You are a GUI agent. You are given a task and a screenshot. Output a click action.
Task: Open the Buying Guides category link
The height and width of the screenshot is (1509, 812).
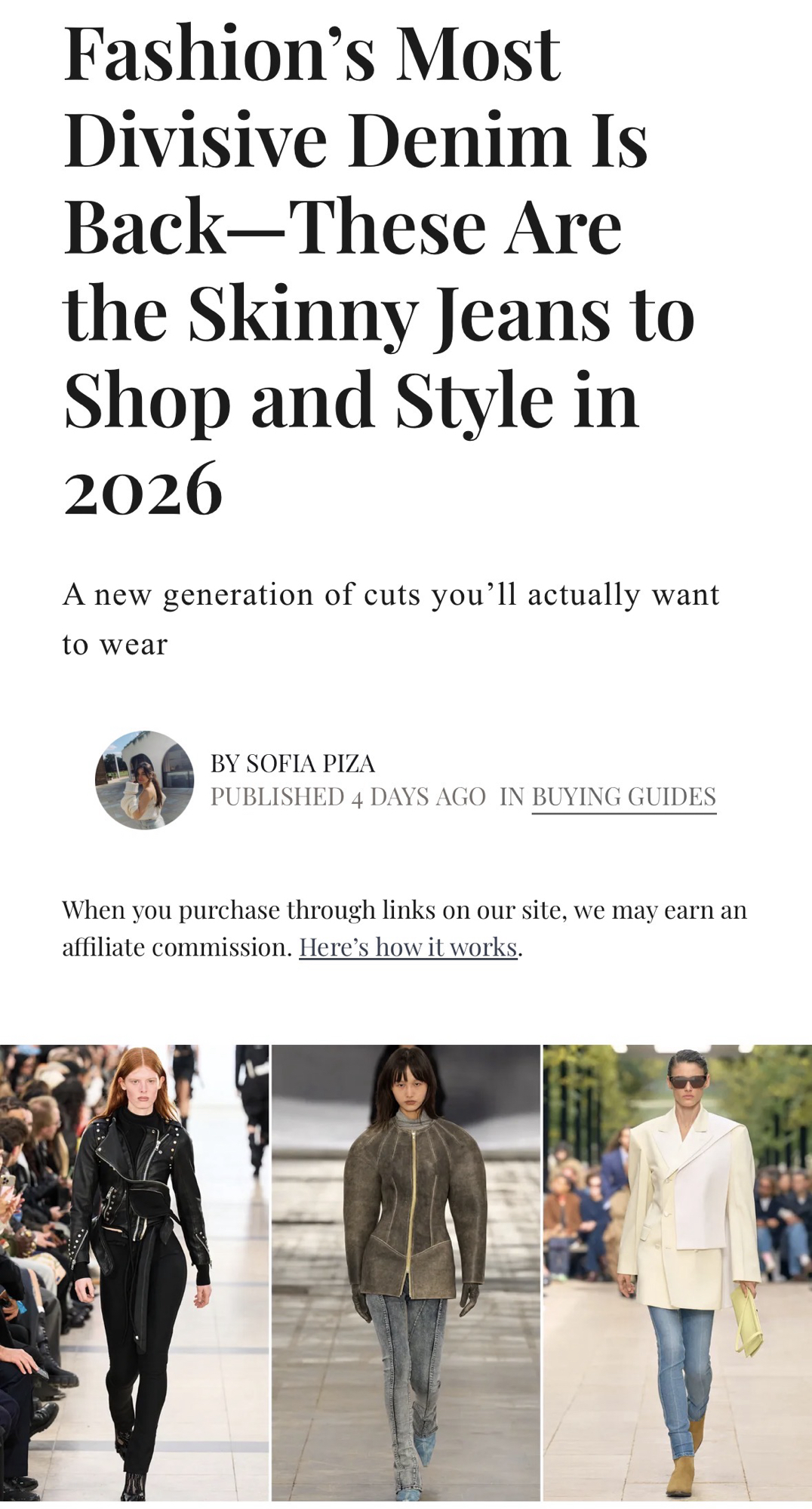click(x=623, y=797)
